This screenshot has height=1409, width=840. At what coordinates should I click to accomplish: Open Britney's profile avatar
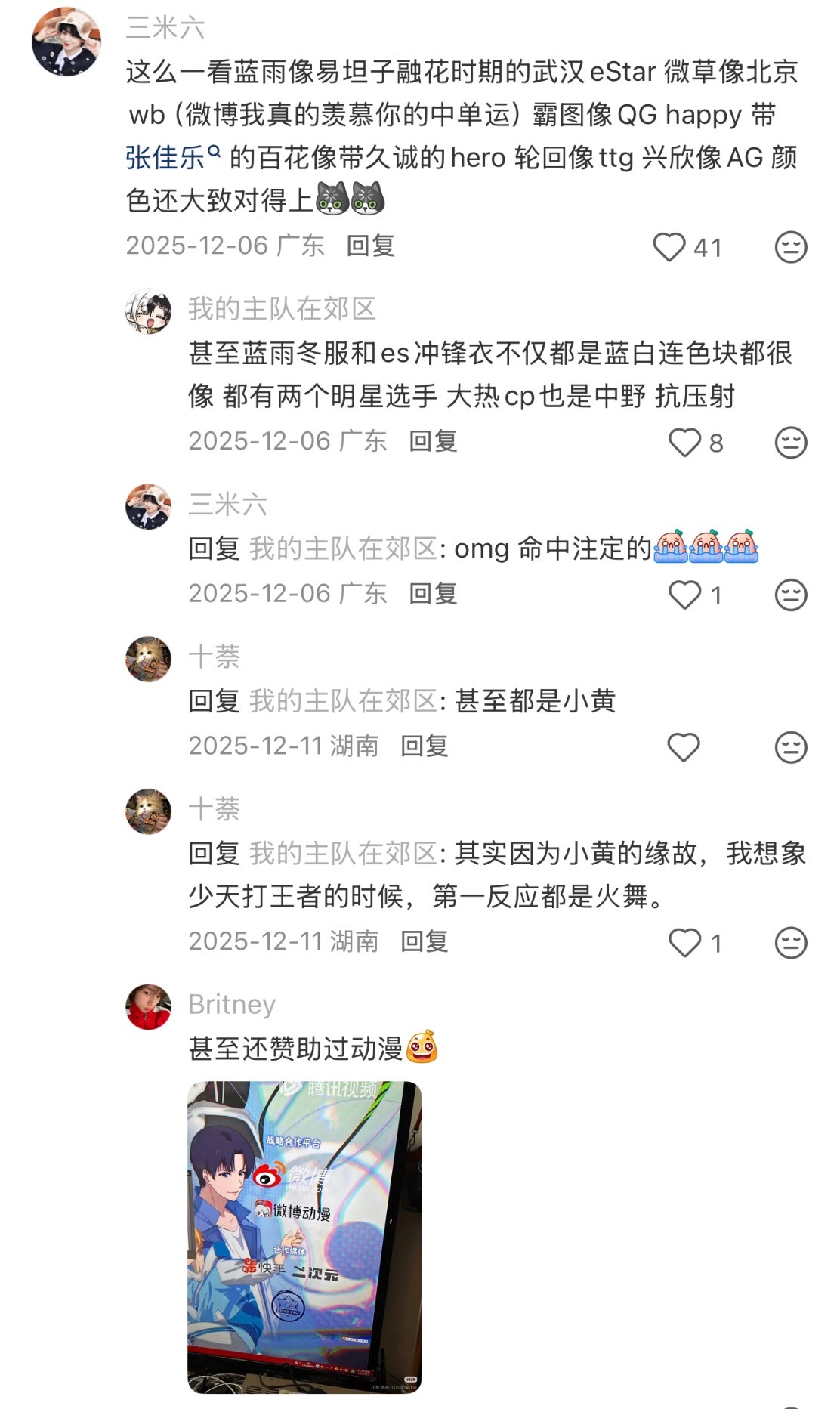click(148, 1006)
